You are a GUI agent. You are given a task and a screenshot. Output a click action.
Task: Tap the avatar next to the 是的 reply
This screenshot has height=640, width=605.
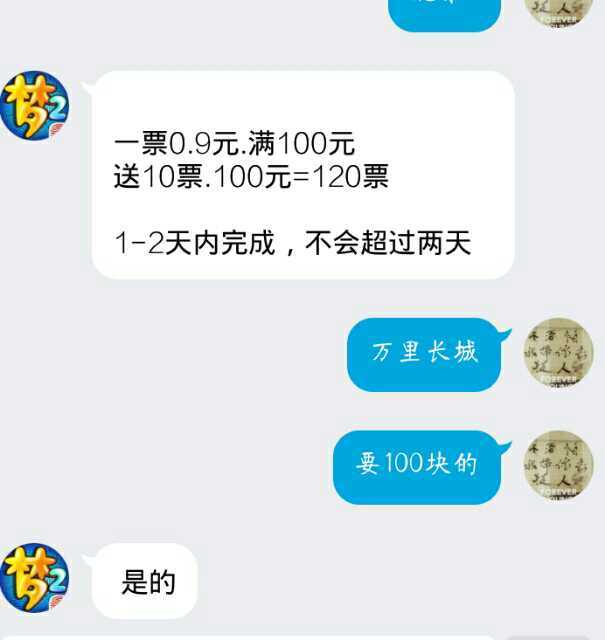point(35,577)
